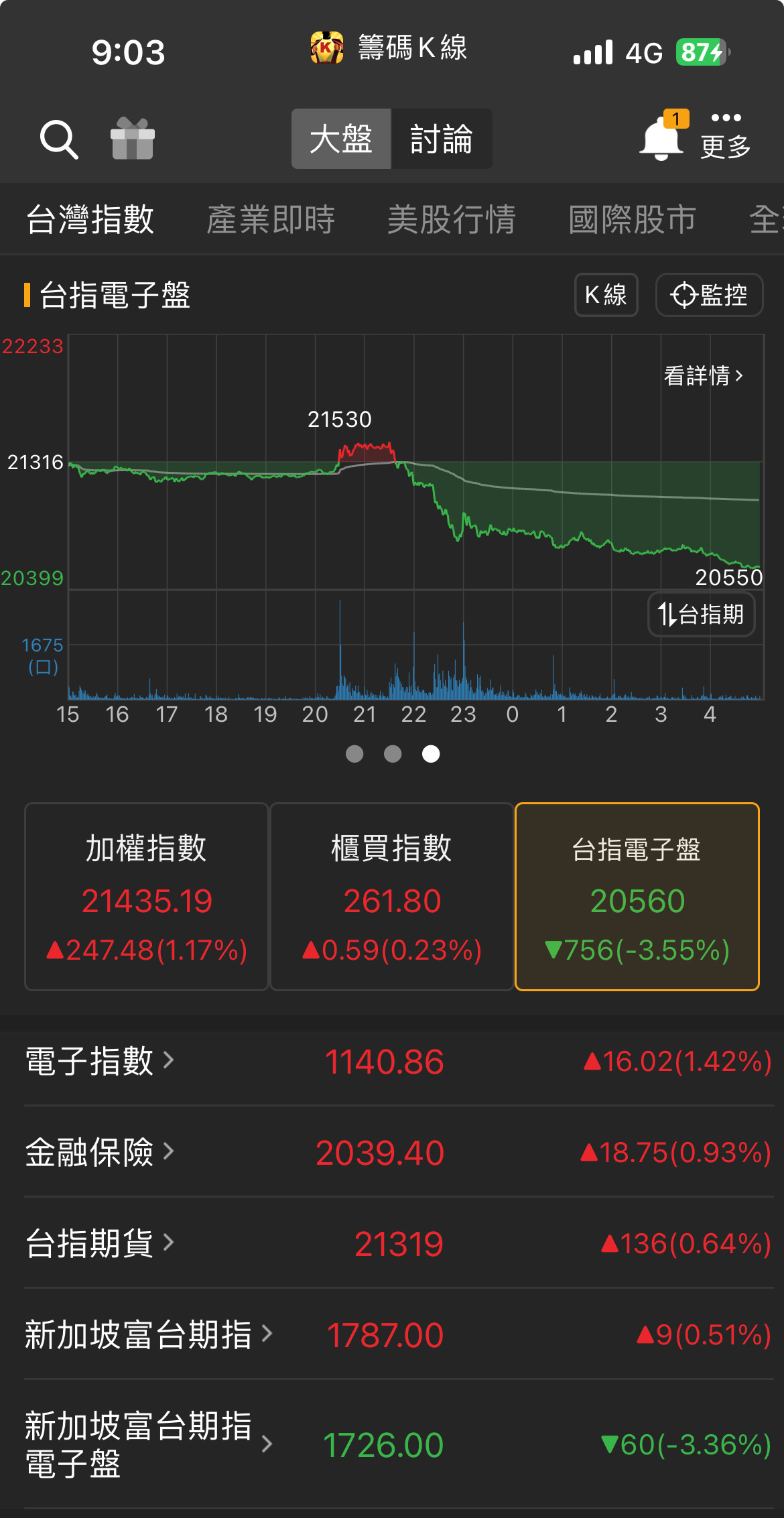Image resolution: width=784 pixels, height=1518 pixels.
Task: Switch to the 美股行情 tab
Action: tap(452, 220)
